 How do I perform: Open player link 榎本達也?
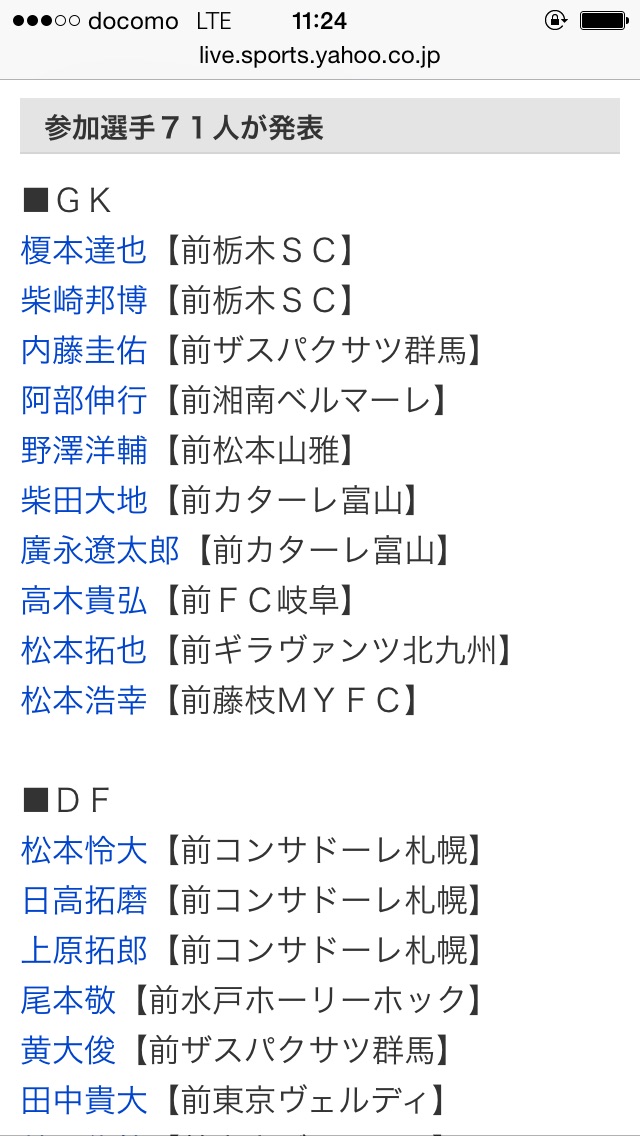pos(84,251)
